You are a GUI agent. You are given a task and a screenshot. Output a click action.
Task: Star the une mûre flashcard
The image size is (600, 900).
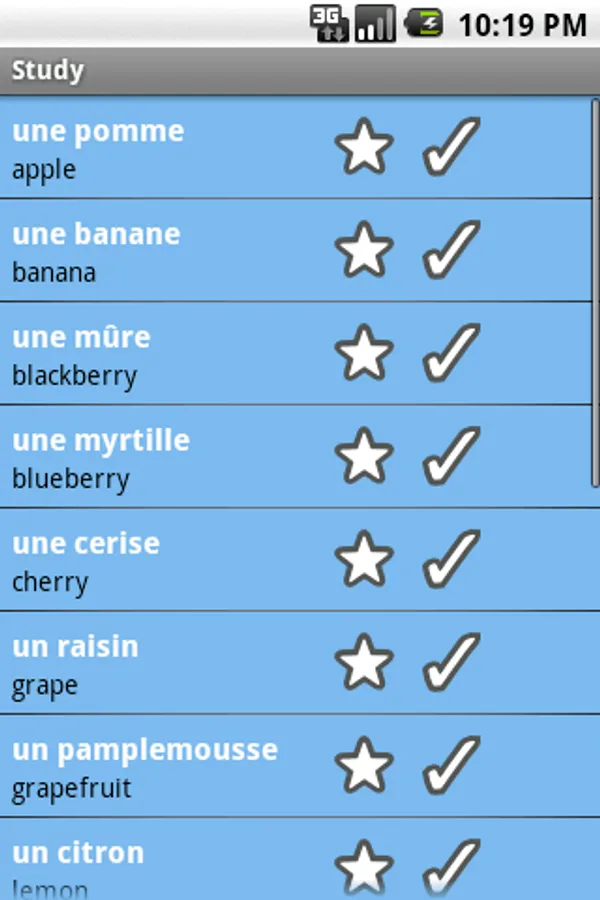click(x=364, y=354)
